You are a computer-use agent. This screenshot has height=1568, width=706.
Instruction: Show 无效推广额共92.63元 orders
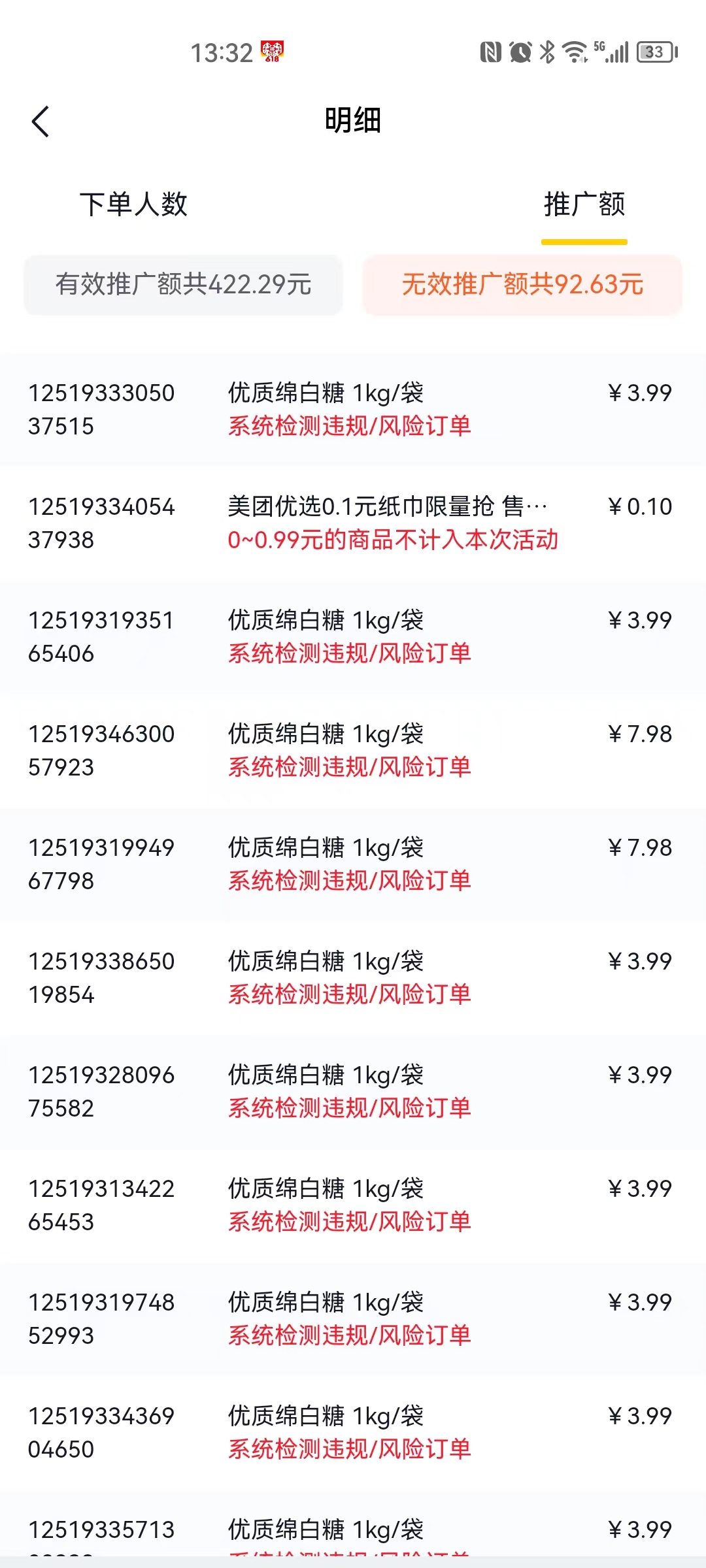click(522, 285)
